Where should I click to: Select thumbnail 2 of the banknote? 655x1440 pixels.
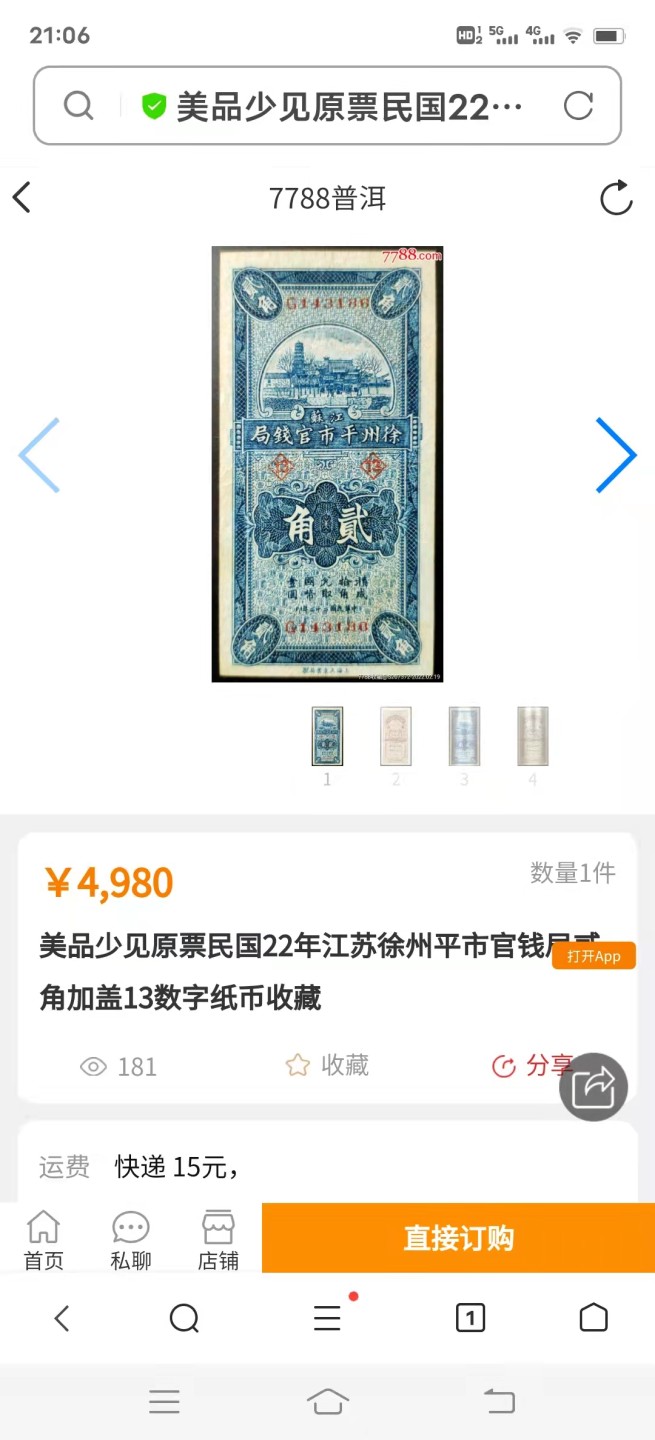(395, 737)
